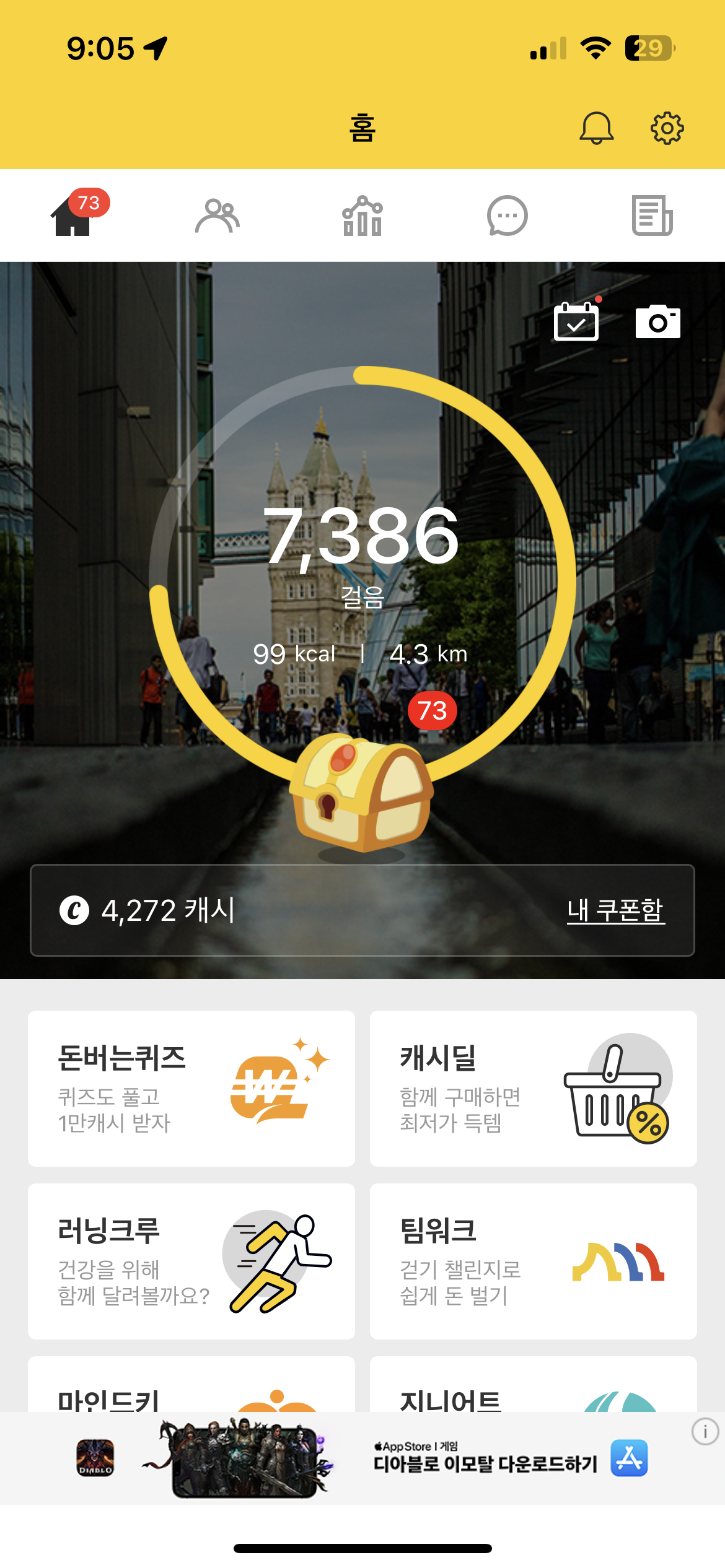
Task: Switch to the news feed tab
Action: (x=652, y=216)
